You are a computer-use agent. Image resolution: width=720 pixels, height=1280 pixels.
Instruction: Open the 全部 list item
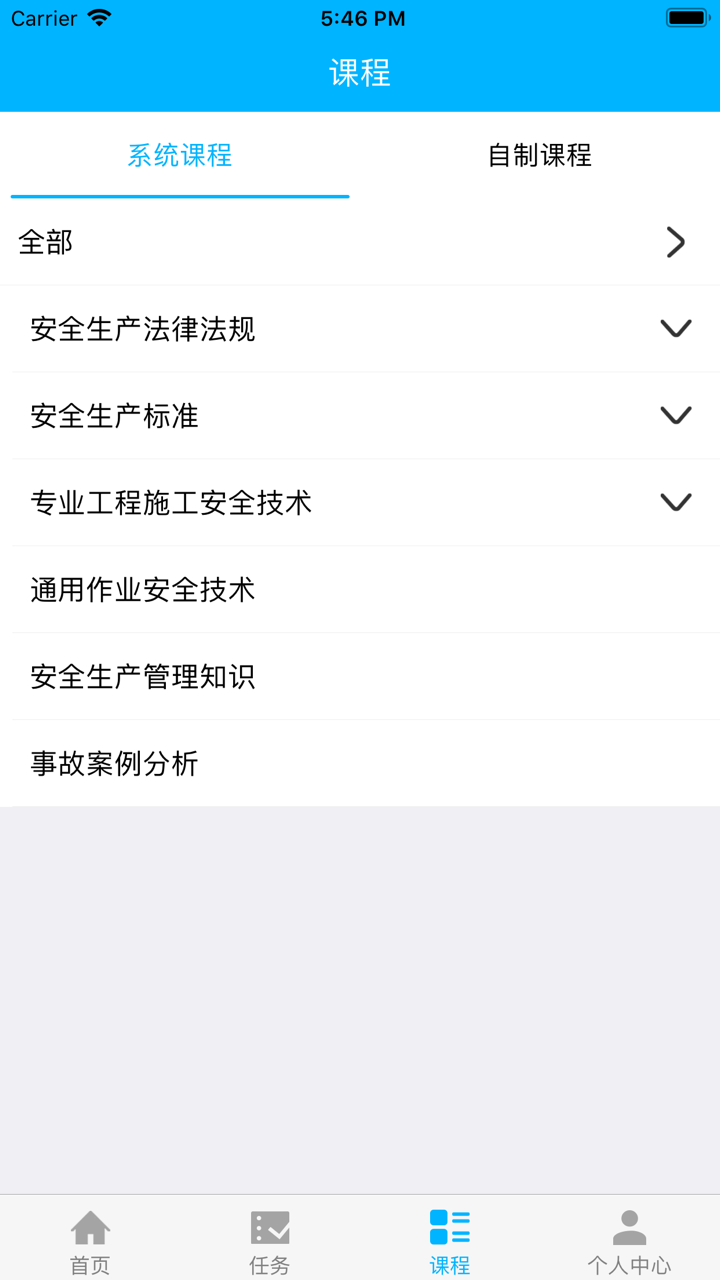pos(360,242)
